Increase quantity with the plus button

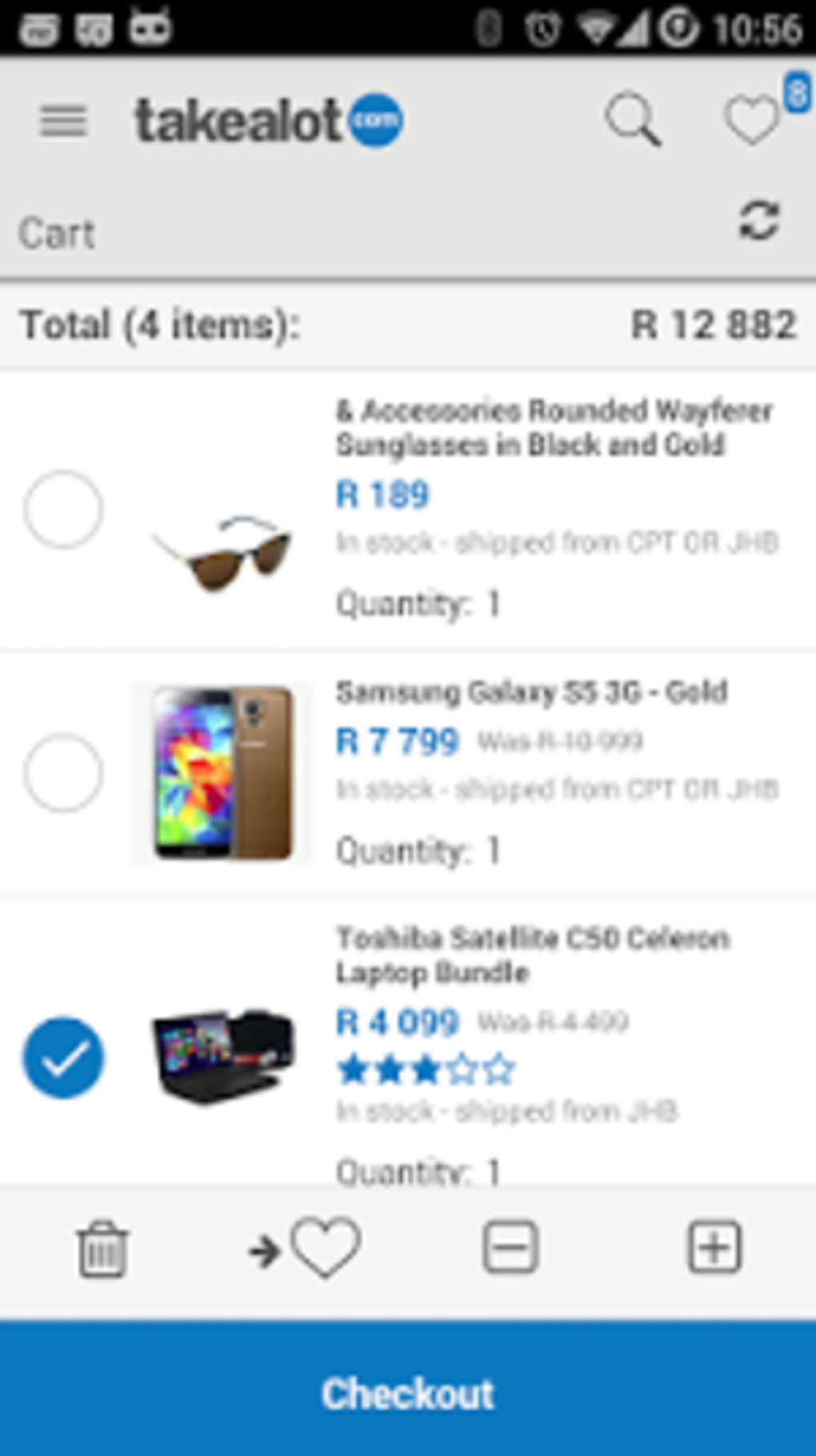714,1247
